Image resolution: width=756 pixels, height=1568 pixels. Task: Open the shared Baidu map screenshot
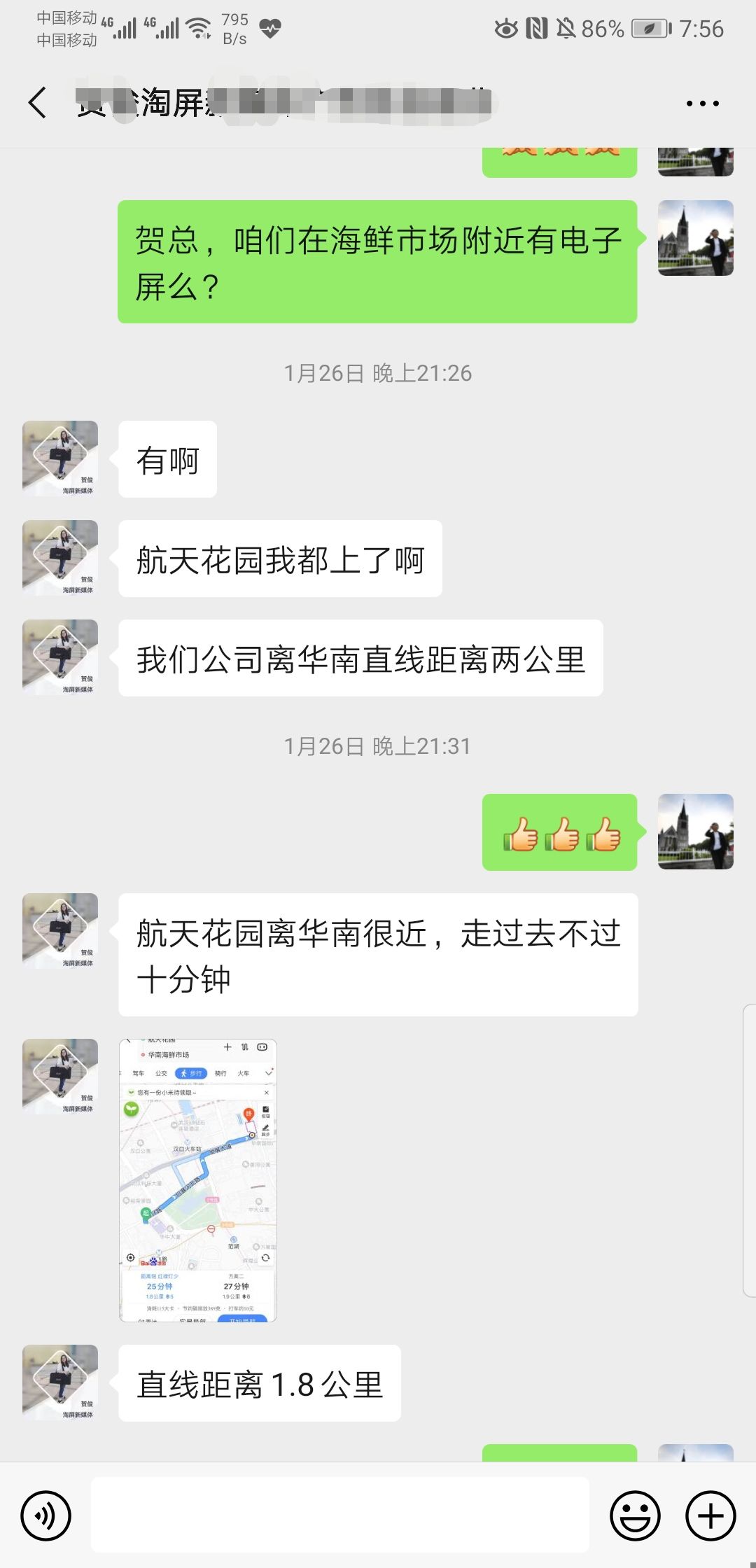(198, 1180)
